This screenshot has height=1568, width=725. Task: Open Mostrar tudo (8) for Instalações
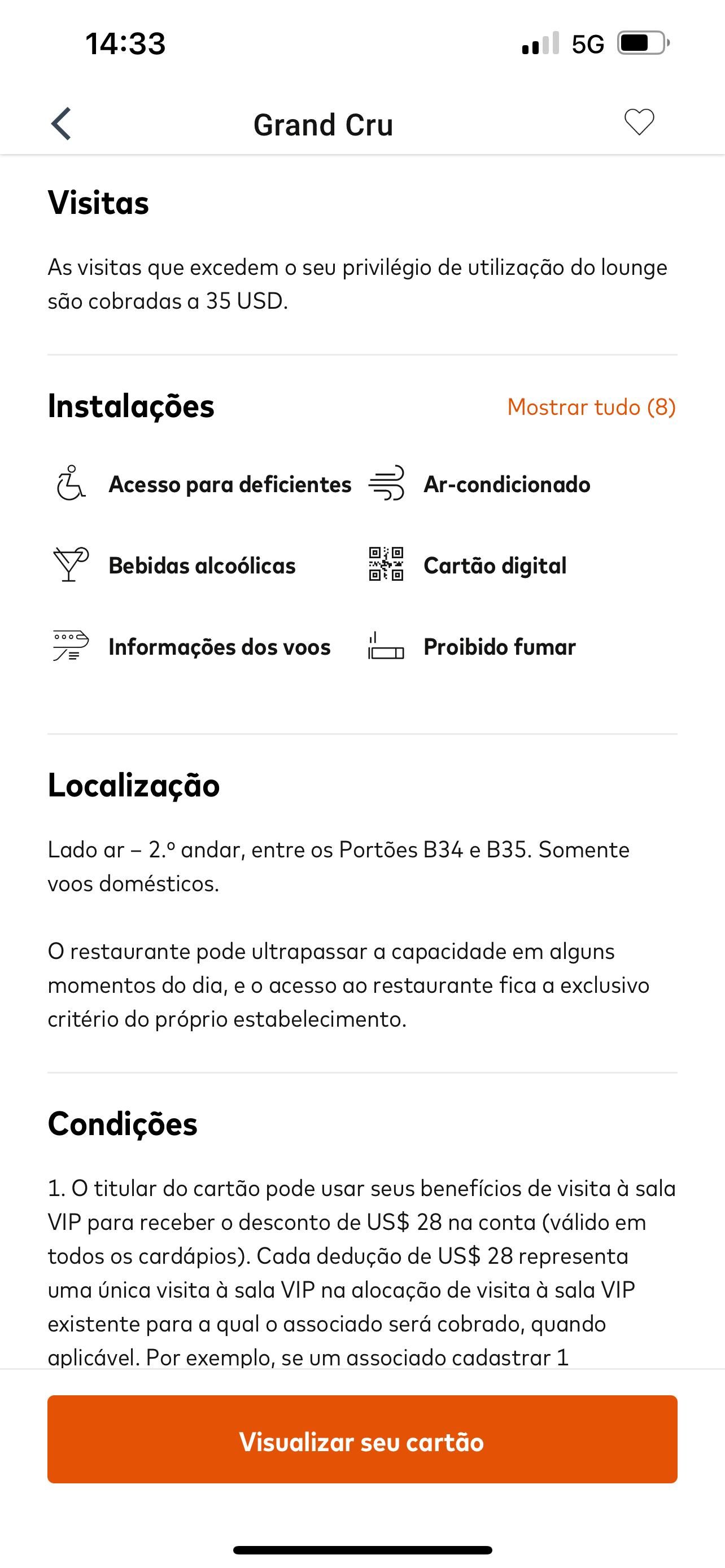pyautogui.click(x=592, y=406)
